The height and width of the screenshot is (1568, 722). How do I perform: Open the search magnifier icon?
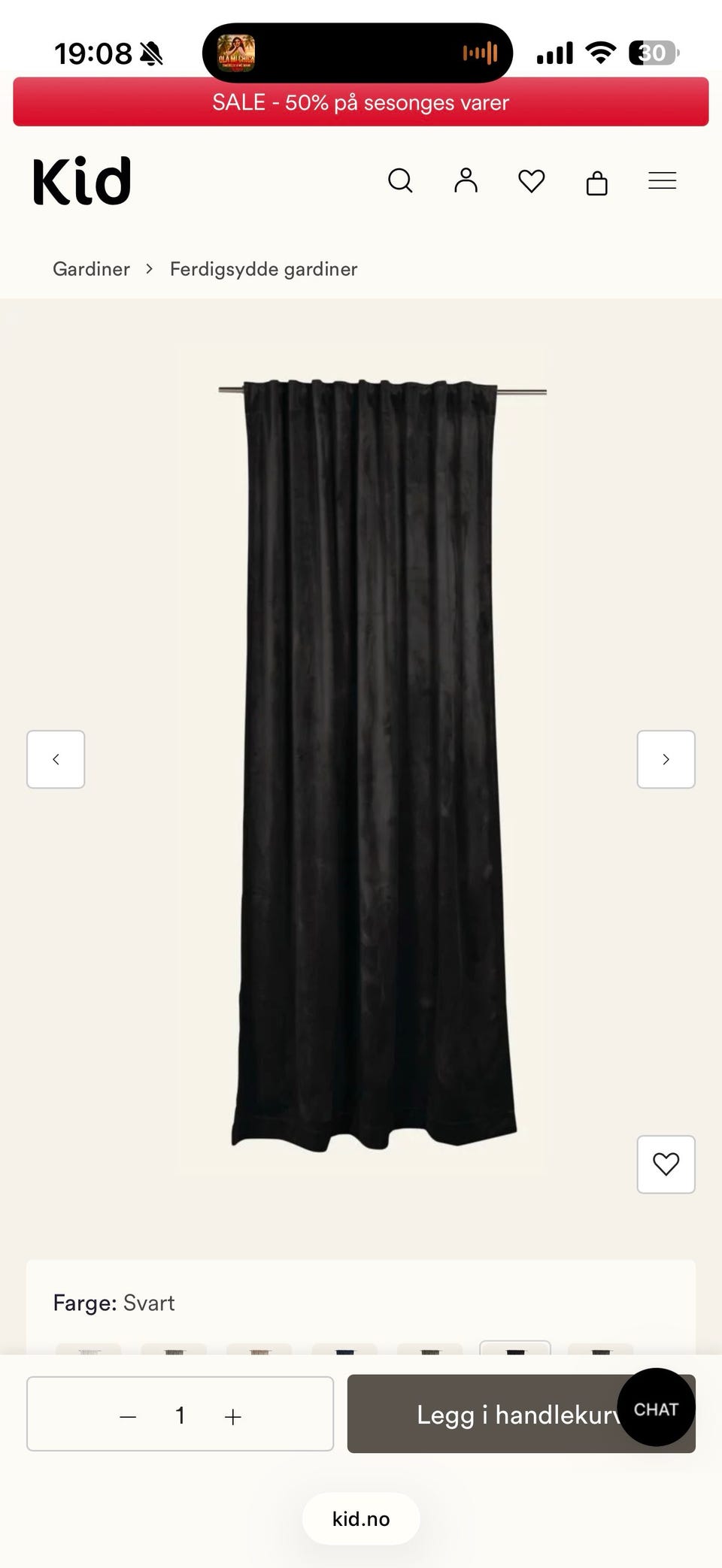click(x=400, y=180)
